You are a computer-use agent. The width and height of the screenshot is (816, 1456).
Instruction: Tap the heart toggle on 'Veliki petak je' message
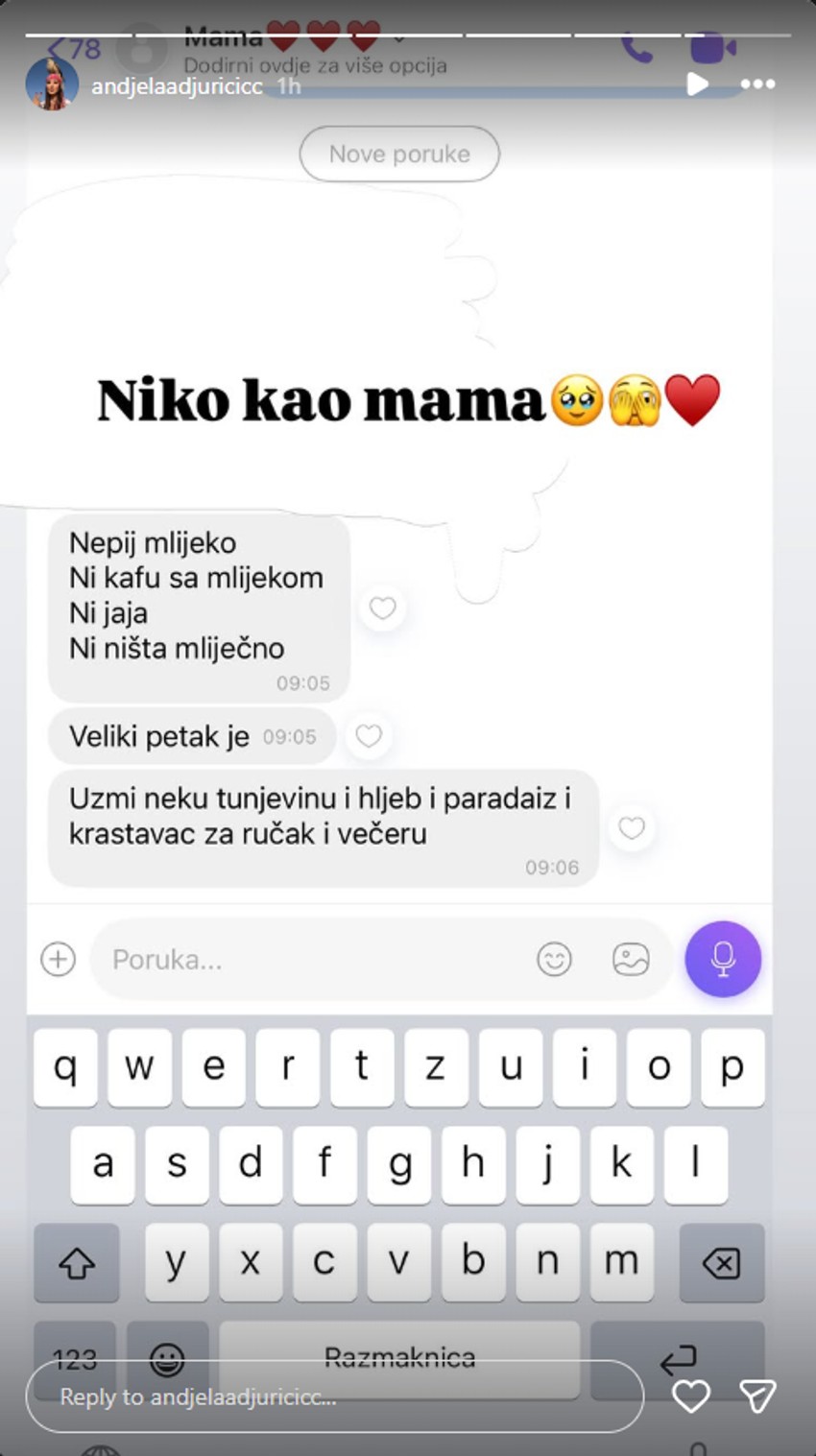368,735
